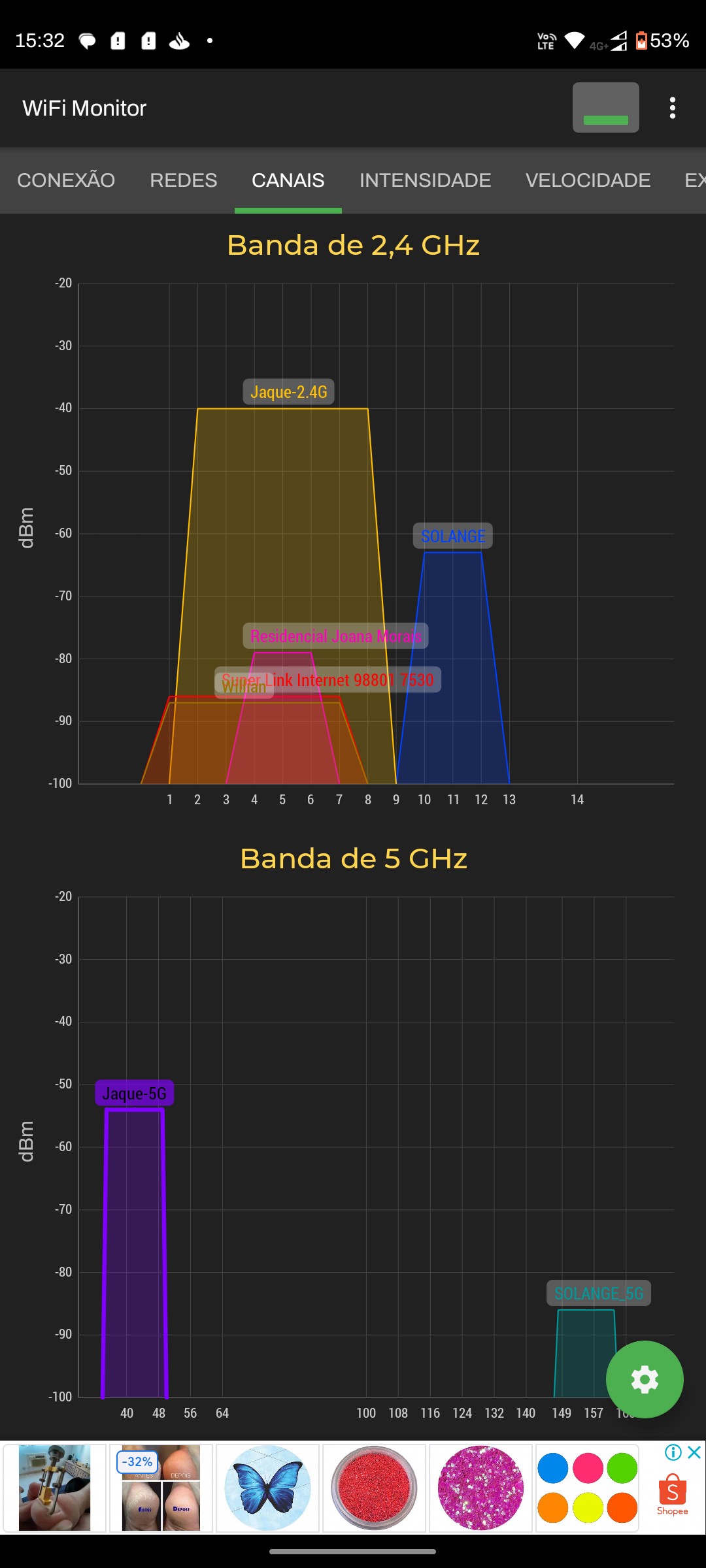Switch to the CONEXÃO tab
This screenshot has width=706, height=1568.
(66, 180)
